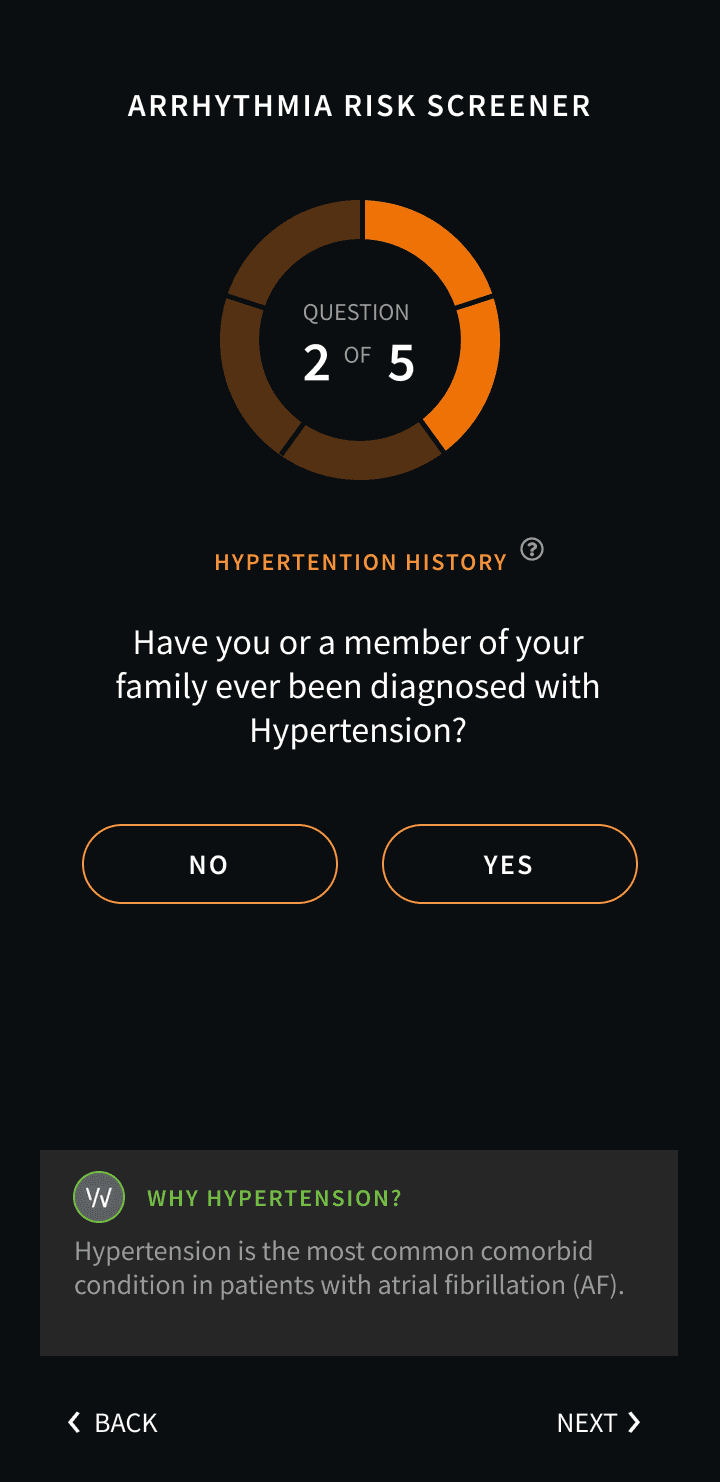The image size is (720, 1482).
Task: Proceed to NEXT question
Action: click(x=599, y=1423)
